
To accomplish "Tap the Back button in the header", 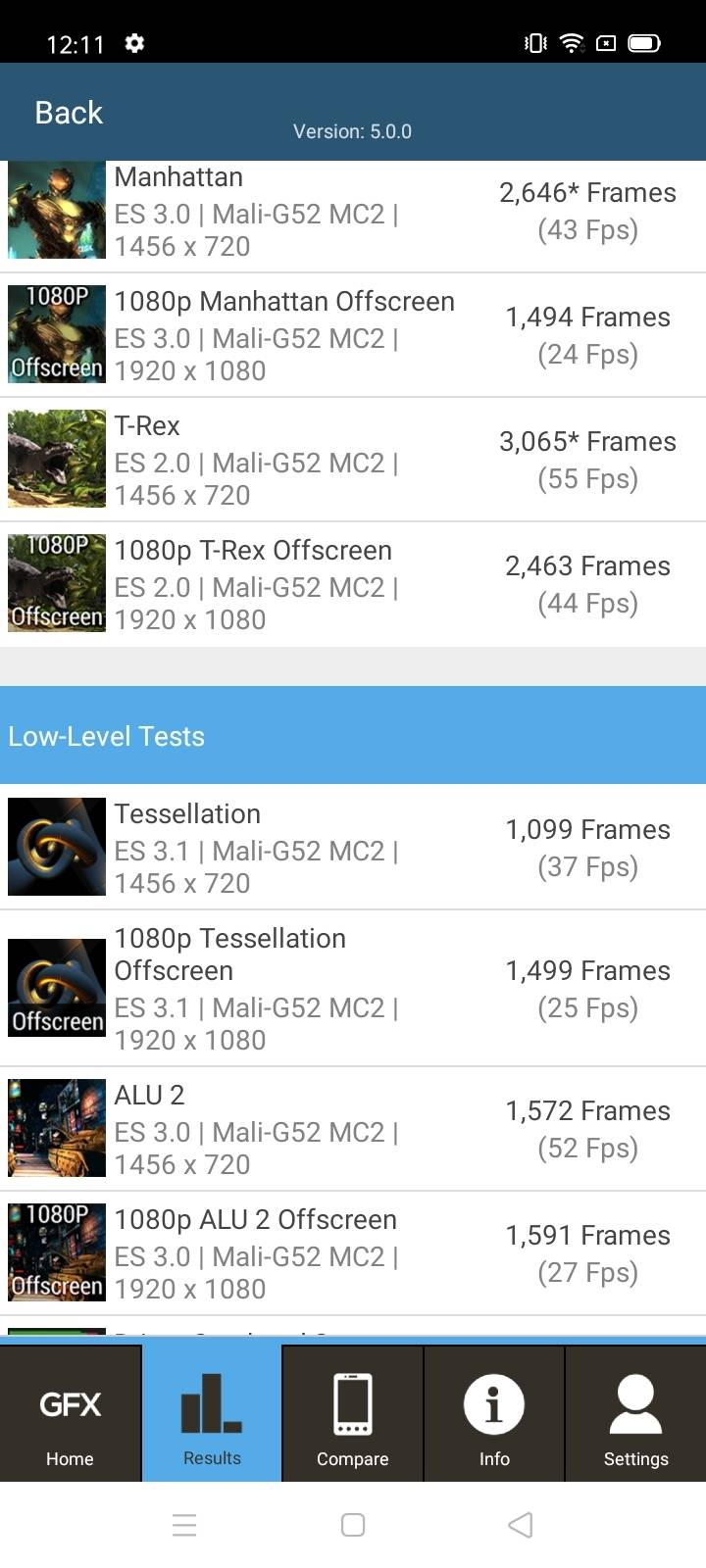I will (x=69, y=113).
